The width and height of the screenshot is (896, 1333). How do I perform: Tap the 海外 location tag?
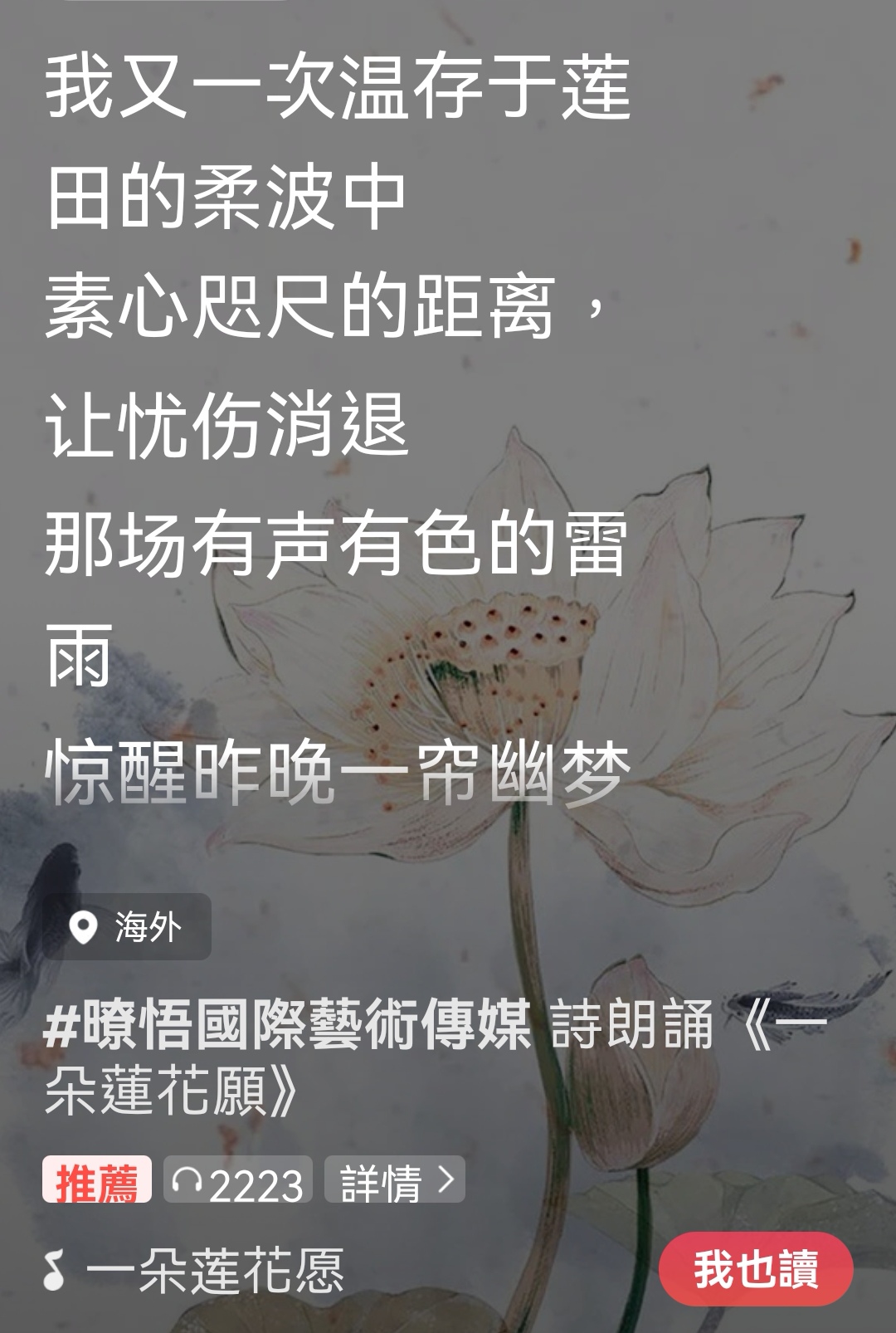click(128, 927)
